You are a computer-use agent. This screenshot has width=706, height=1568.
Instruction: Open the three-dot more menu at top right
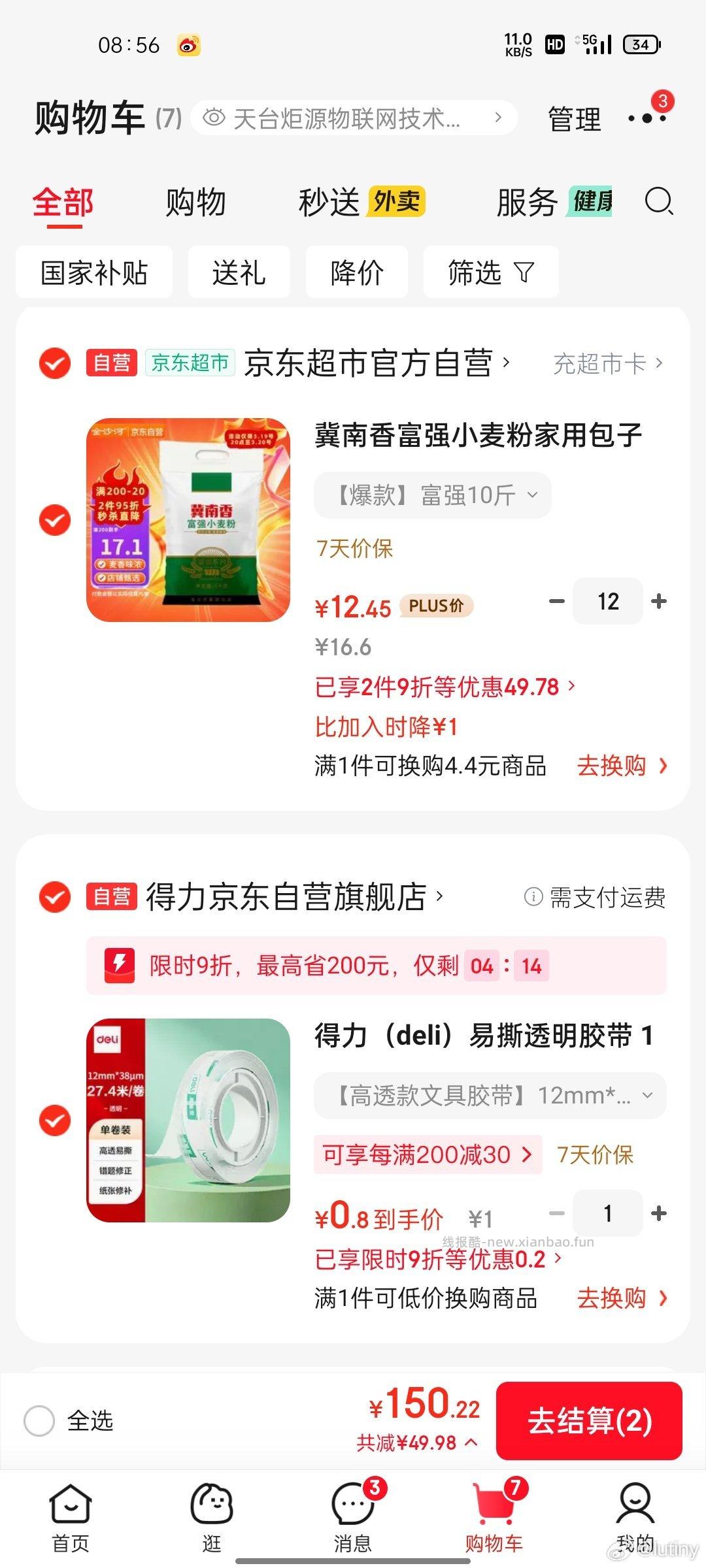(x=646, y=120)
